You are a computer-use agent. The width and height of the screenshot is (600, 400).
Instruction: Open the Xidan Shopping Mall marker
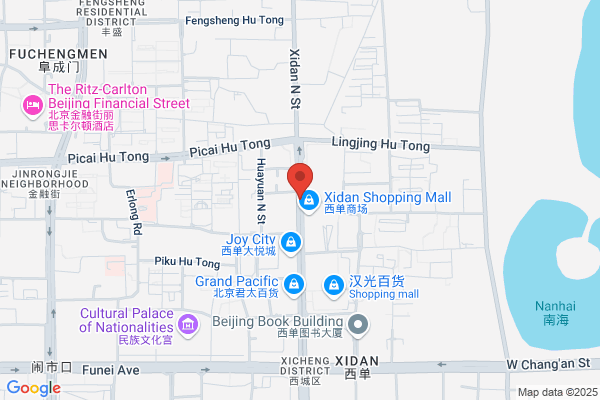(309, 201)
